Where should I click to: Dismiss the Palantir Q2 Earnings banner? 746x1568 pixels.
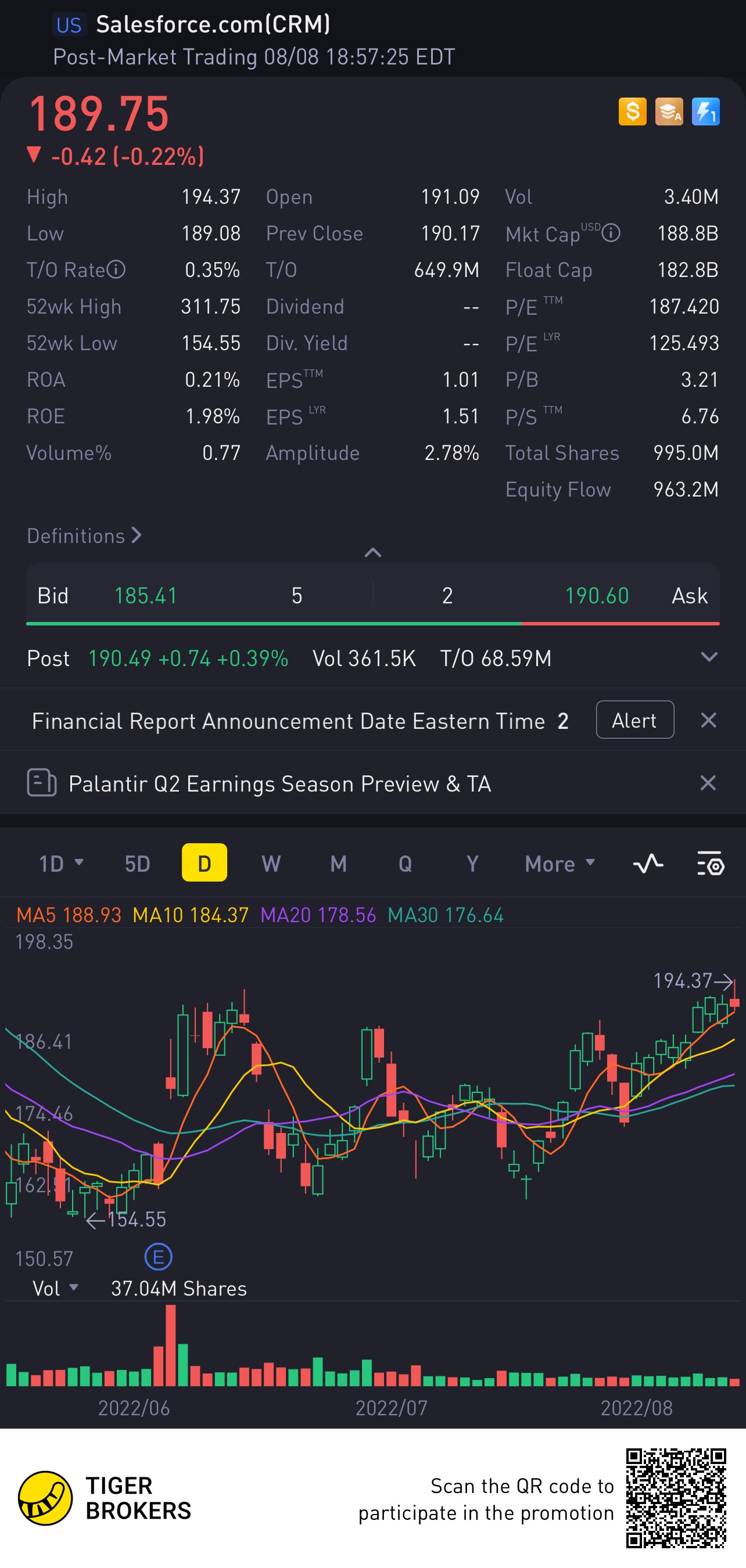point(708,783)
